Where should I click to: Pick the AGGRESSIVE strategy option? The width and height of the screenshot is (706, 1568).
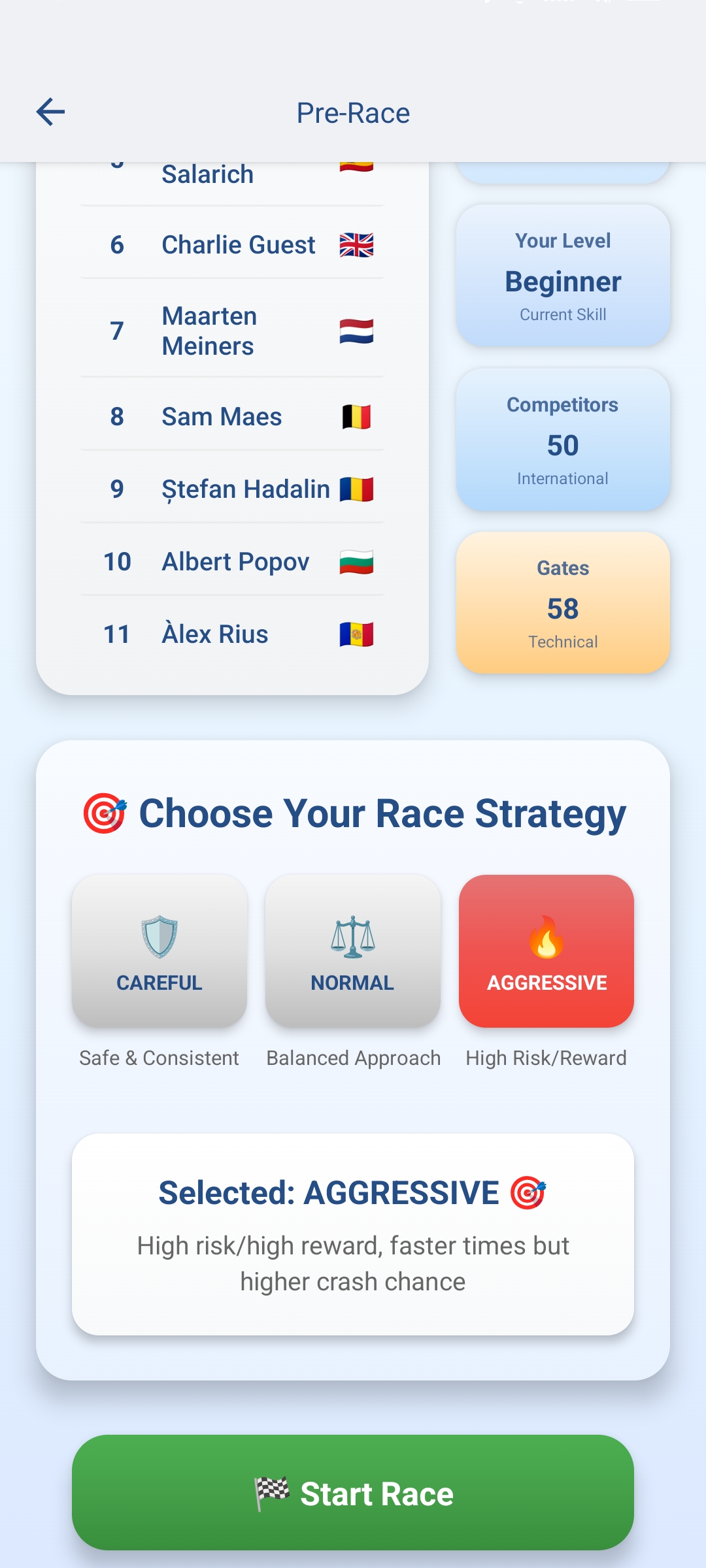click(546, 951)
